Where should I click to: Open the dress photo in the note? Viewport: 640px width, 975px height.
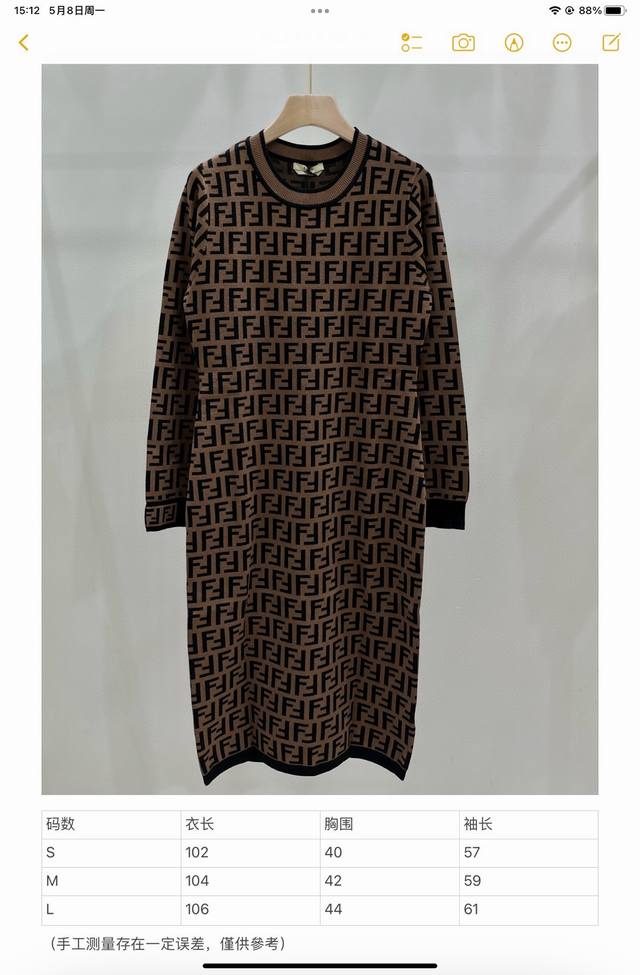tap(320, 430)
